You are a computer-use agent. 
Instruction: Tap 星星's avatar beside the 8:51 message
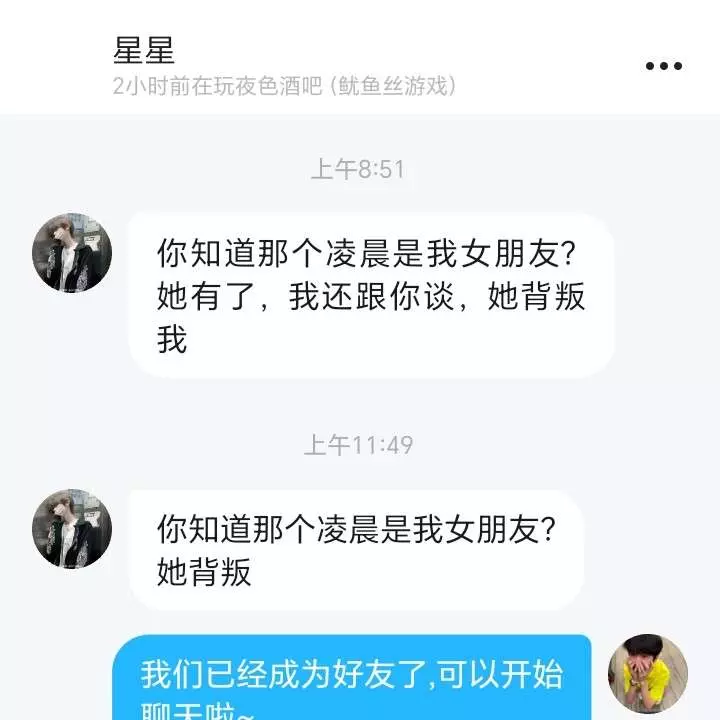pos(72,253)
